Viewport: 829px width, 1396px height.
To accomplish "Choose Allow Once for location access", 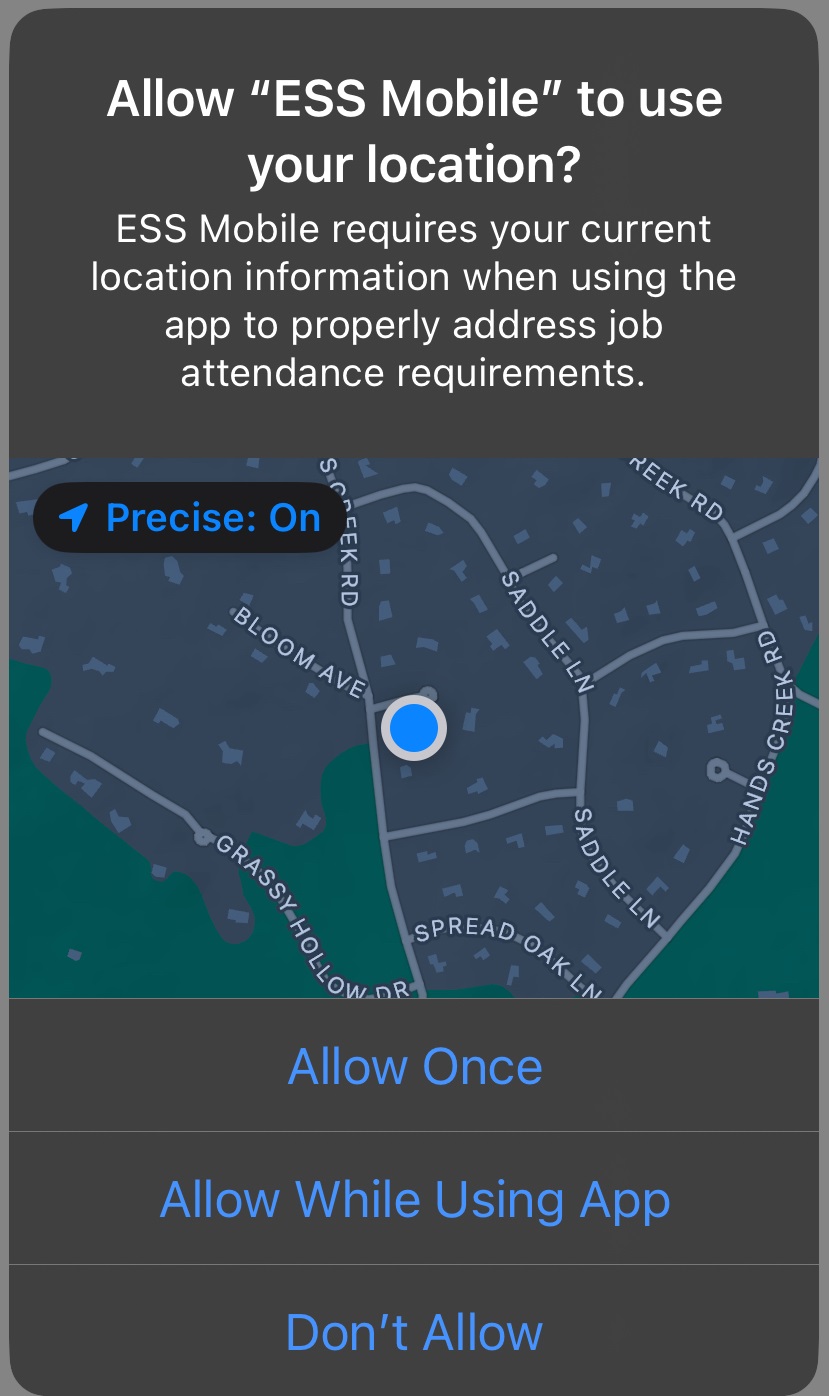I will coord(414,1065).
